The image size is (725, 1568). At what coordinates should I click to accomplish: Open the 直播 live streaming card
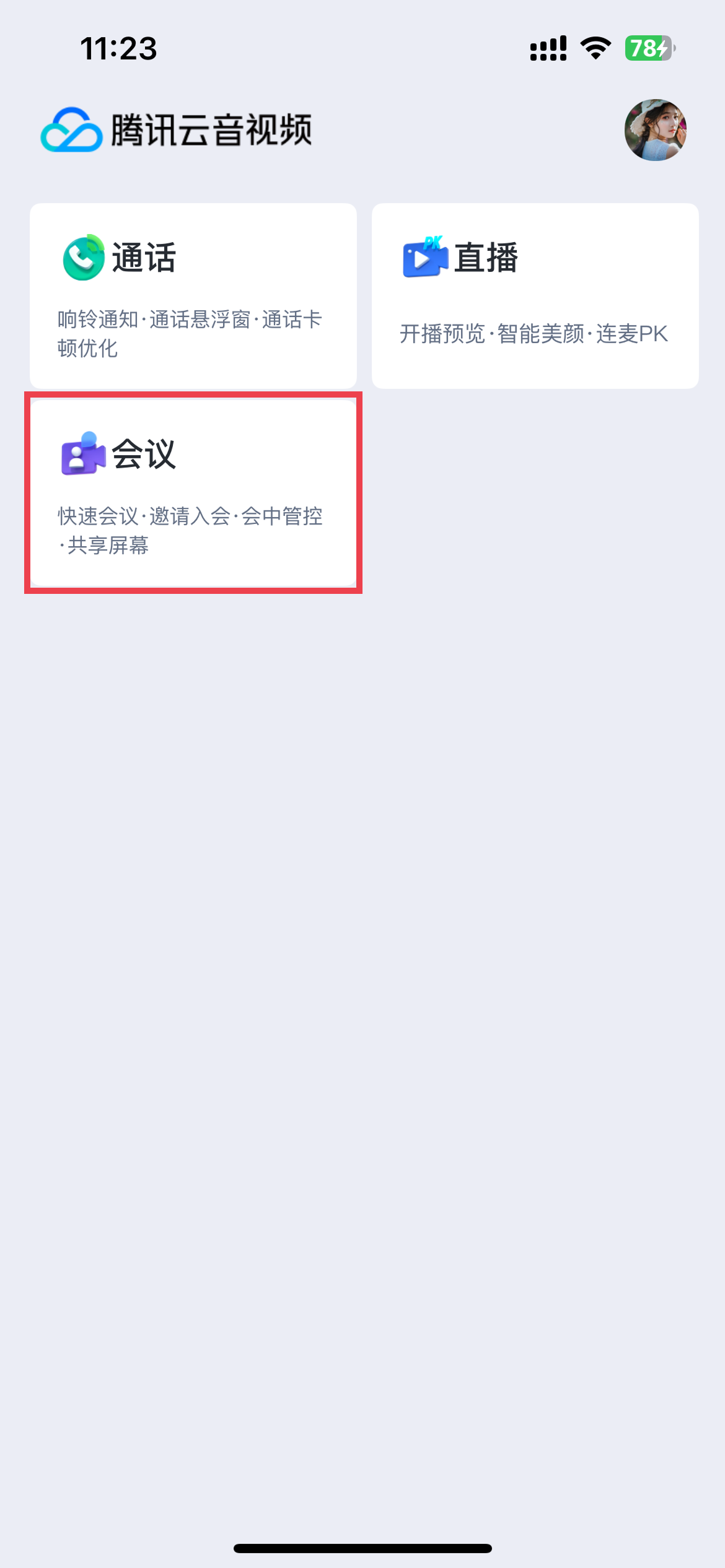click(535, 296)
